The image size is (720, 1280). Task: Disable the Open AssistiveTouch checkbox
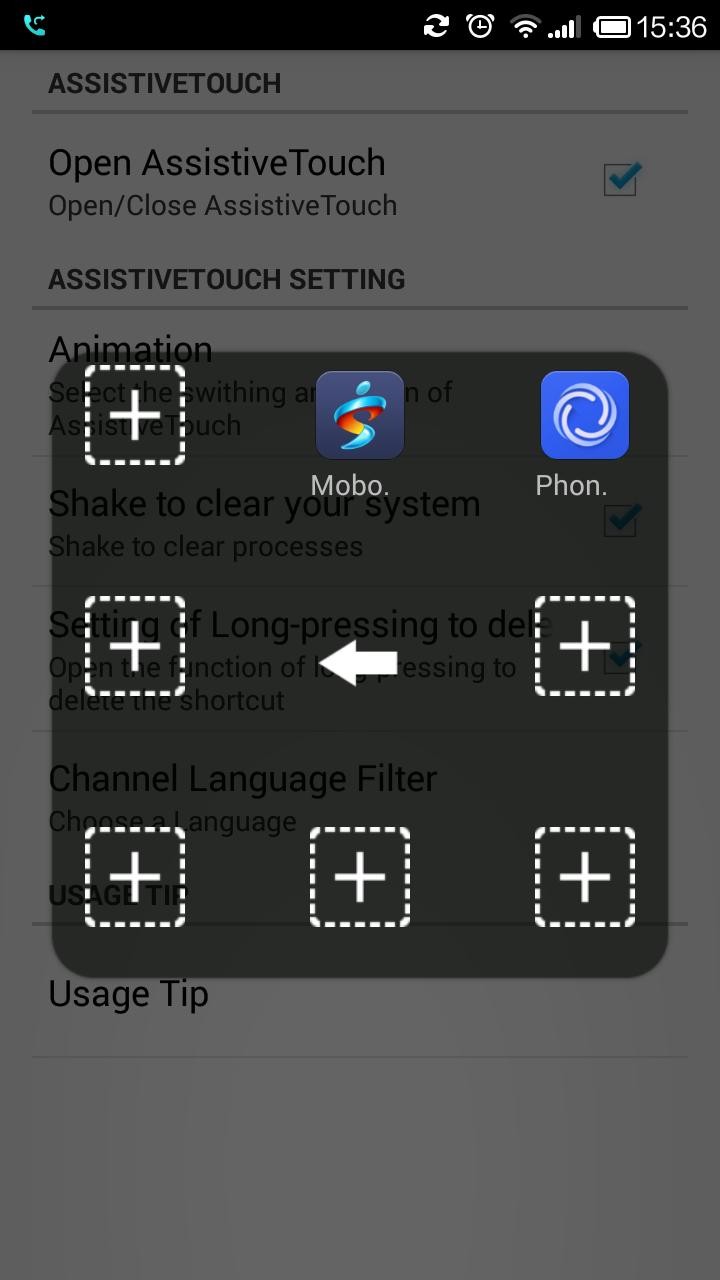(618, 178)
